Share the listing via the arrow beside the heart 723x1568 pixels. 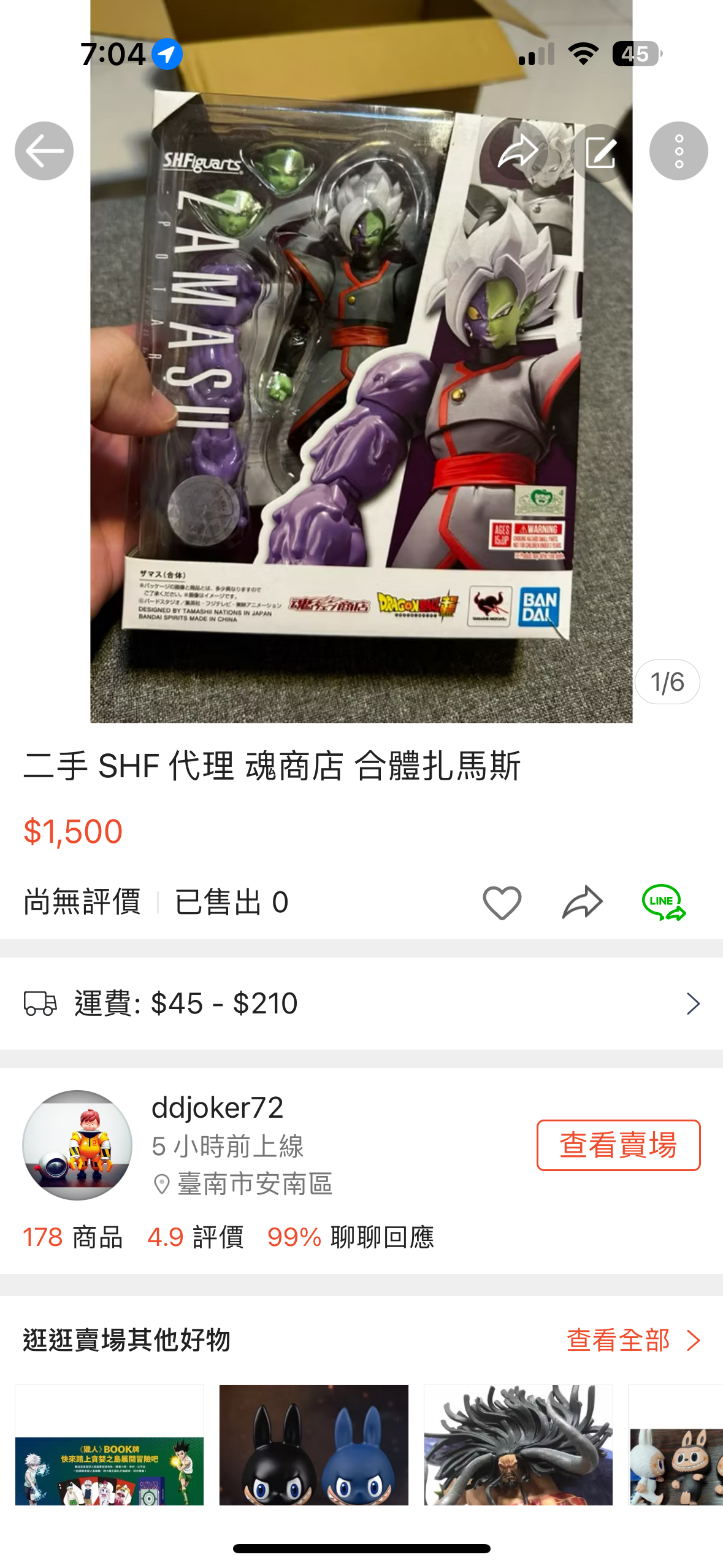point(582,902)
